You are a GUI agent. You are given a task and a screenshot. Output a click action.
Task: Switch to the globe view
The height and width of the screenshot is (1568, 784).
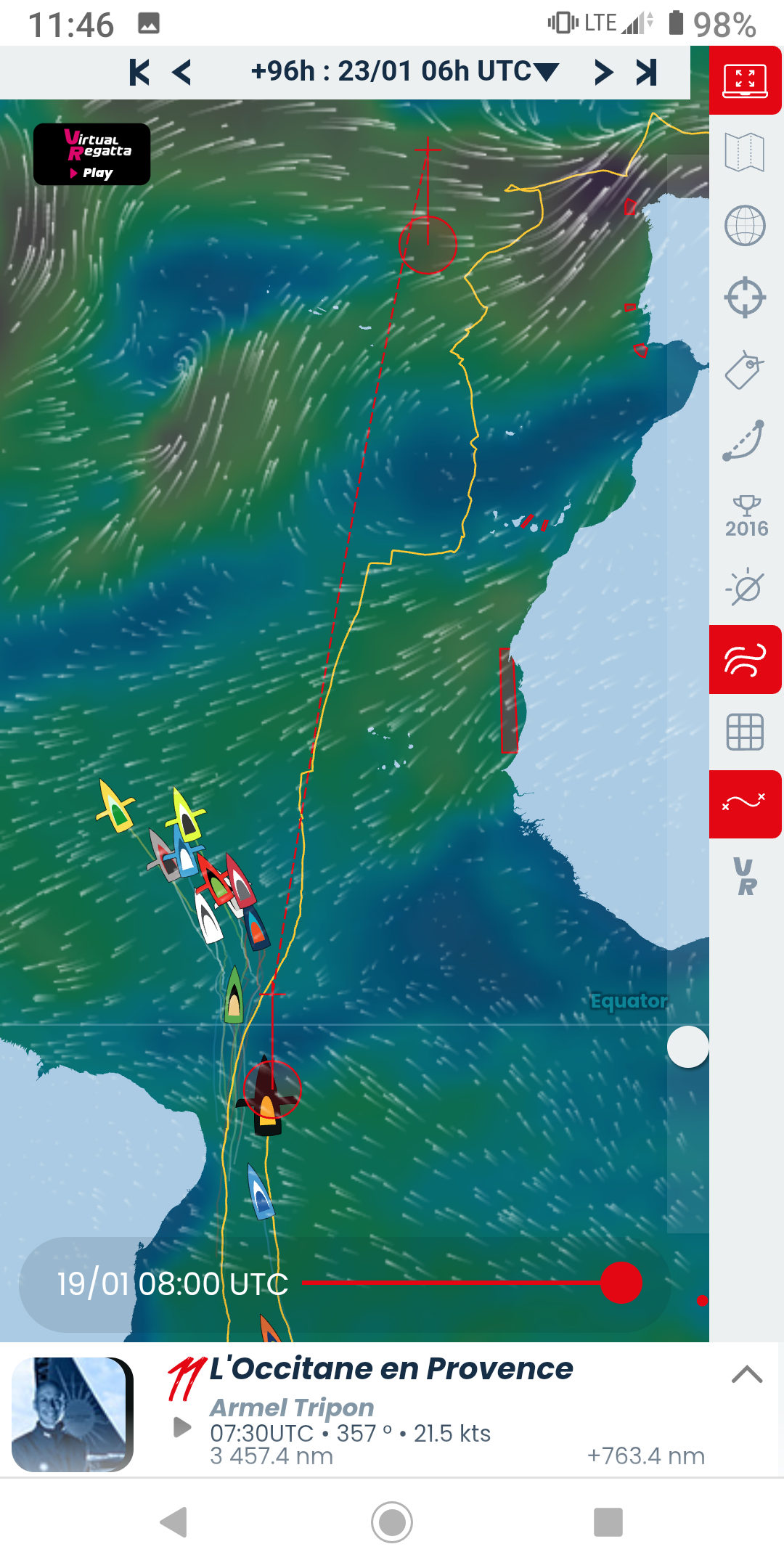pyautogui.click(x=746, y=225)
